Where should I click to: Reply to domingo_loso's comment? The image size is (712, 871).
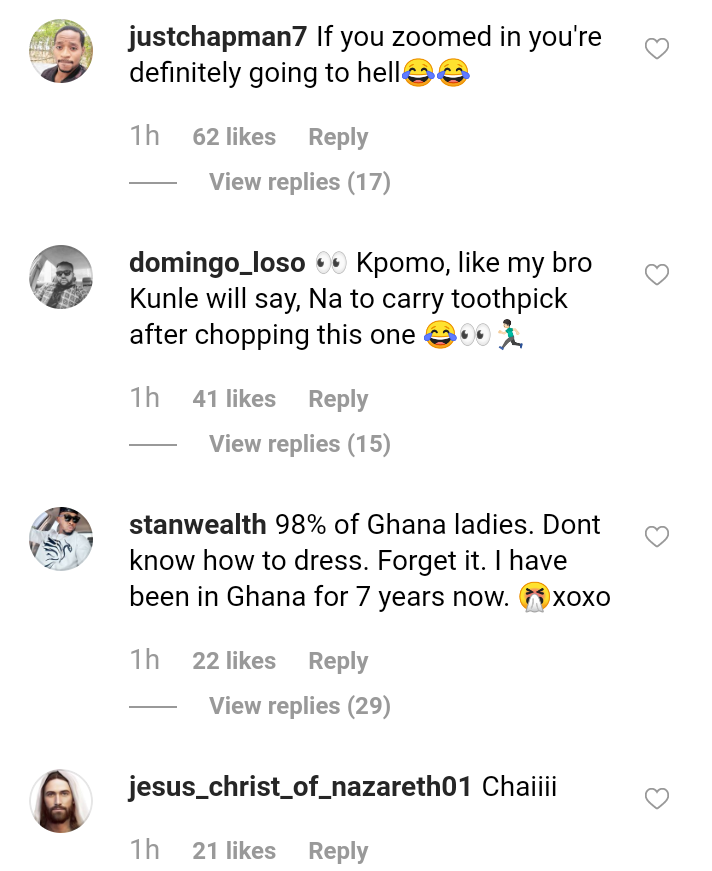pos(338,399)
